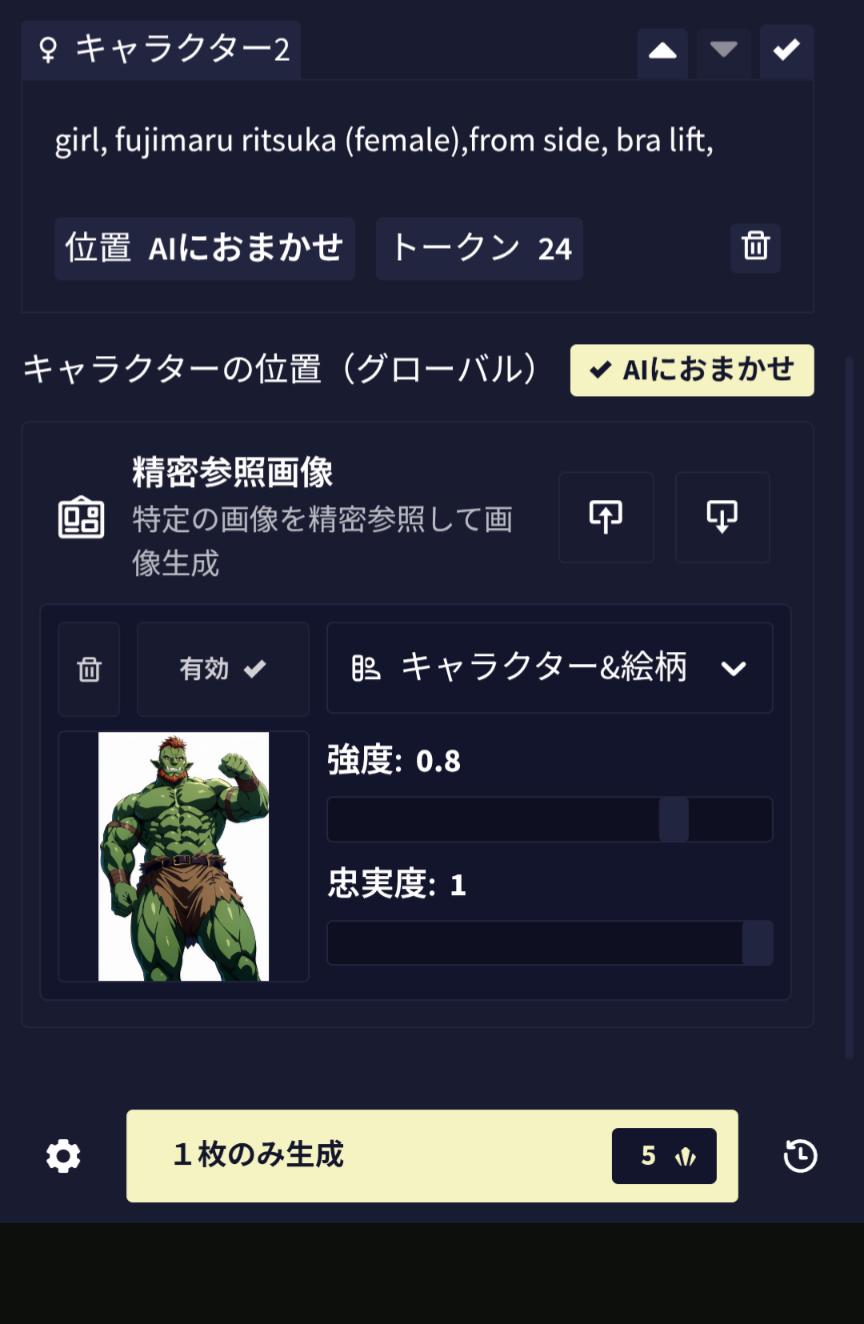Generate one image with １枚のみ生成
This screenshot has width=864, height=1324.
click(400, 1156)
